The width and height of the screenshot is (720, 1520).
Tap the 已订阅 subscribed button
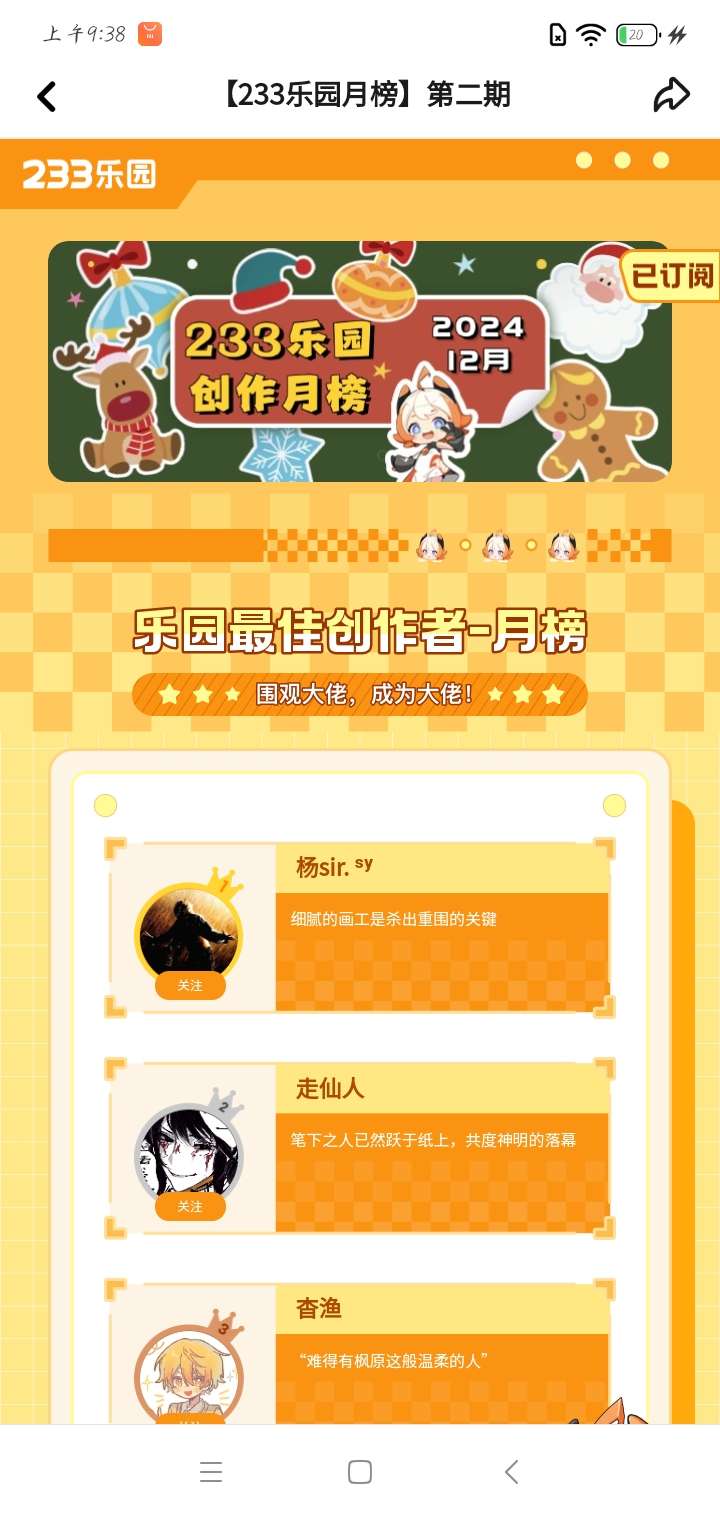[672, 275]
